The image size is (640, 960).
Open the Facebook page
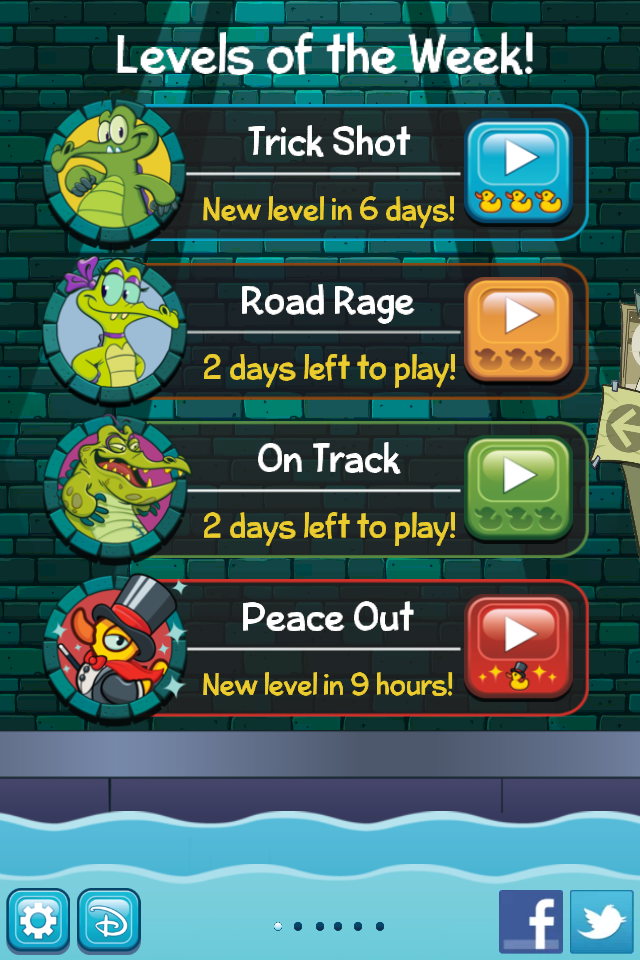click(x=530, y=921)
